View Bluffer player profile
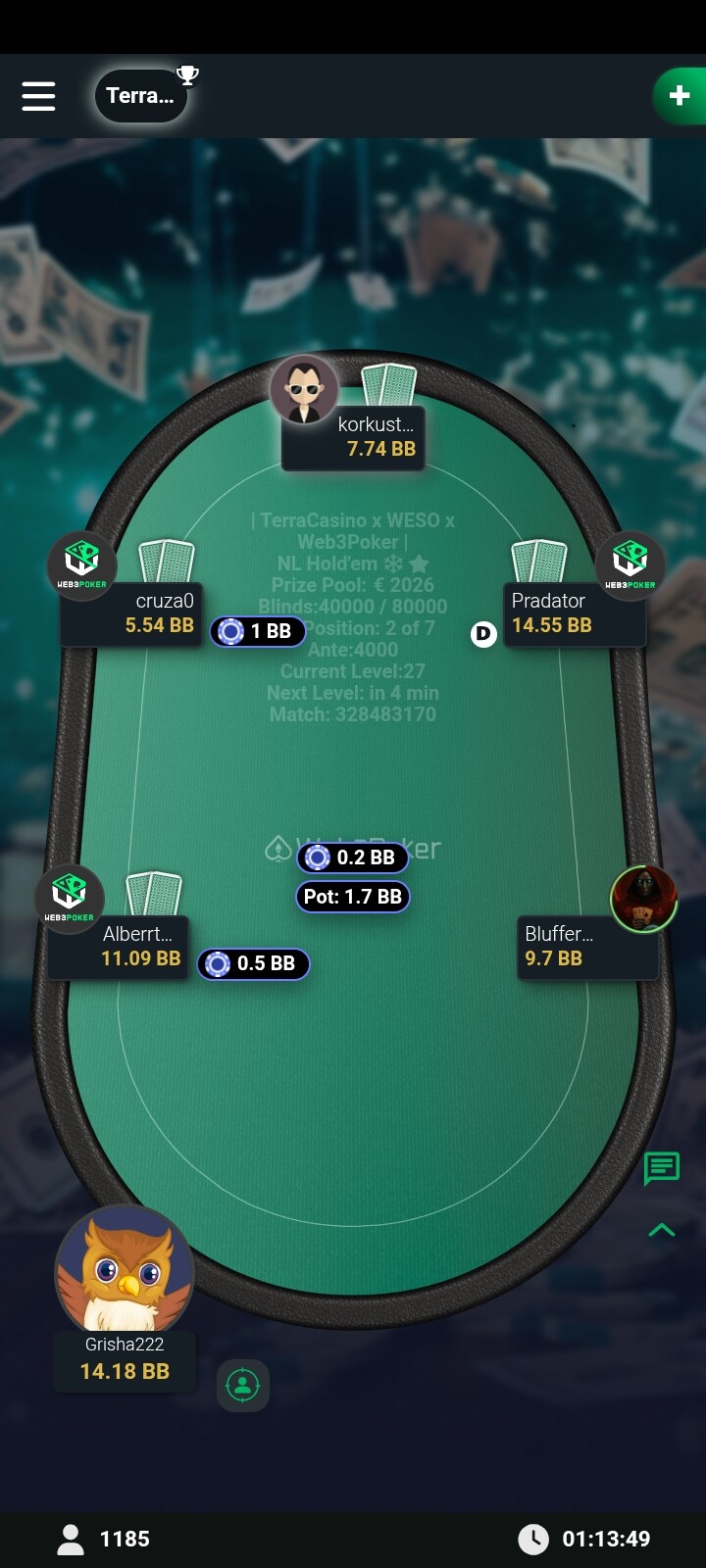 click(643, 899)
